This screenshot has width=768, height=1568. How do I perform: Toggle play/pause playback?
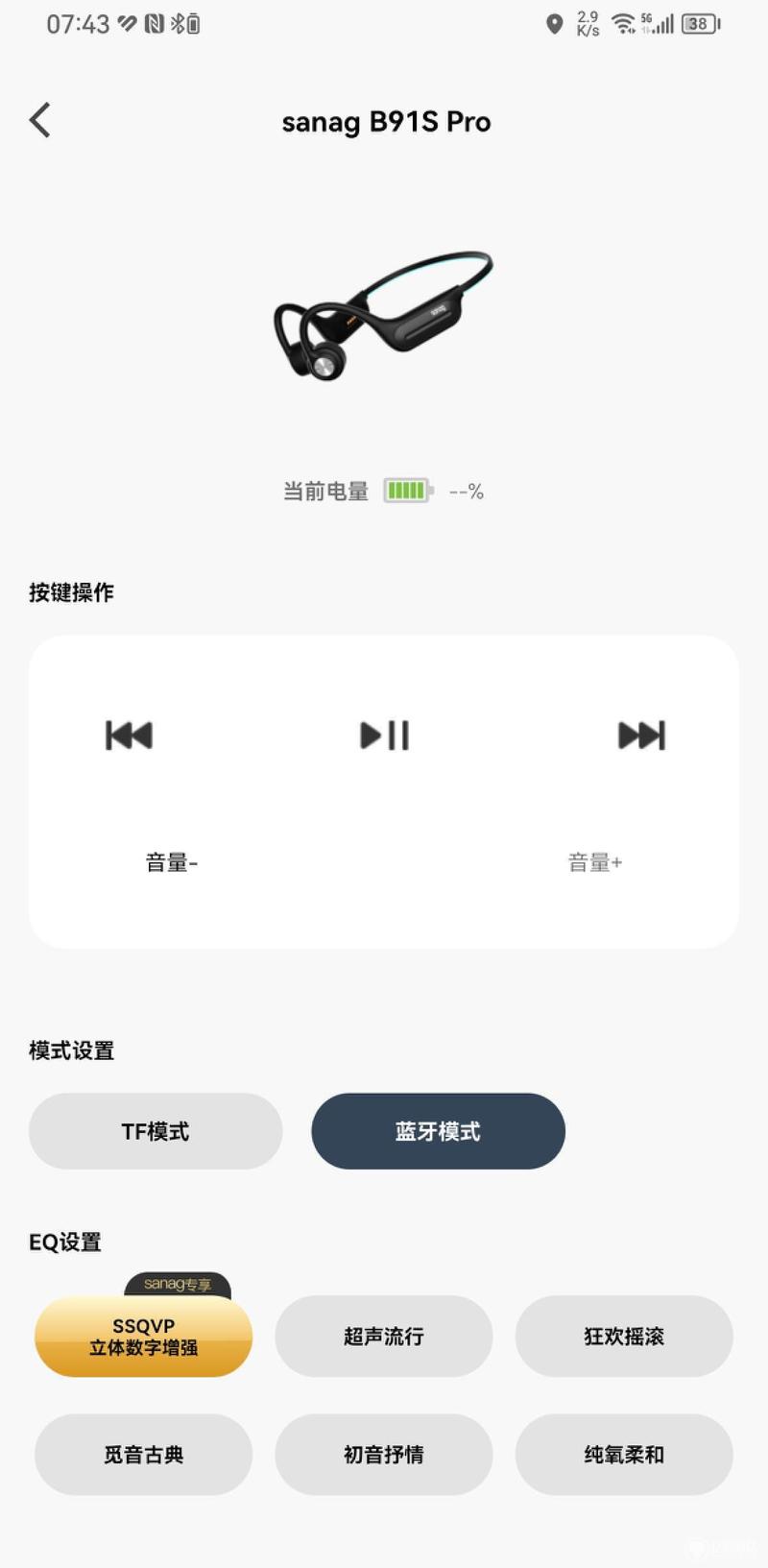coord(384,736)
